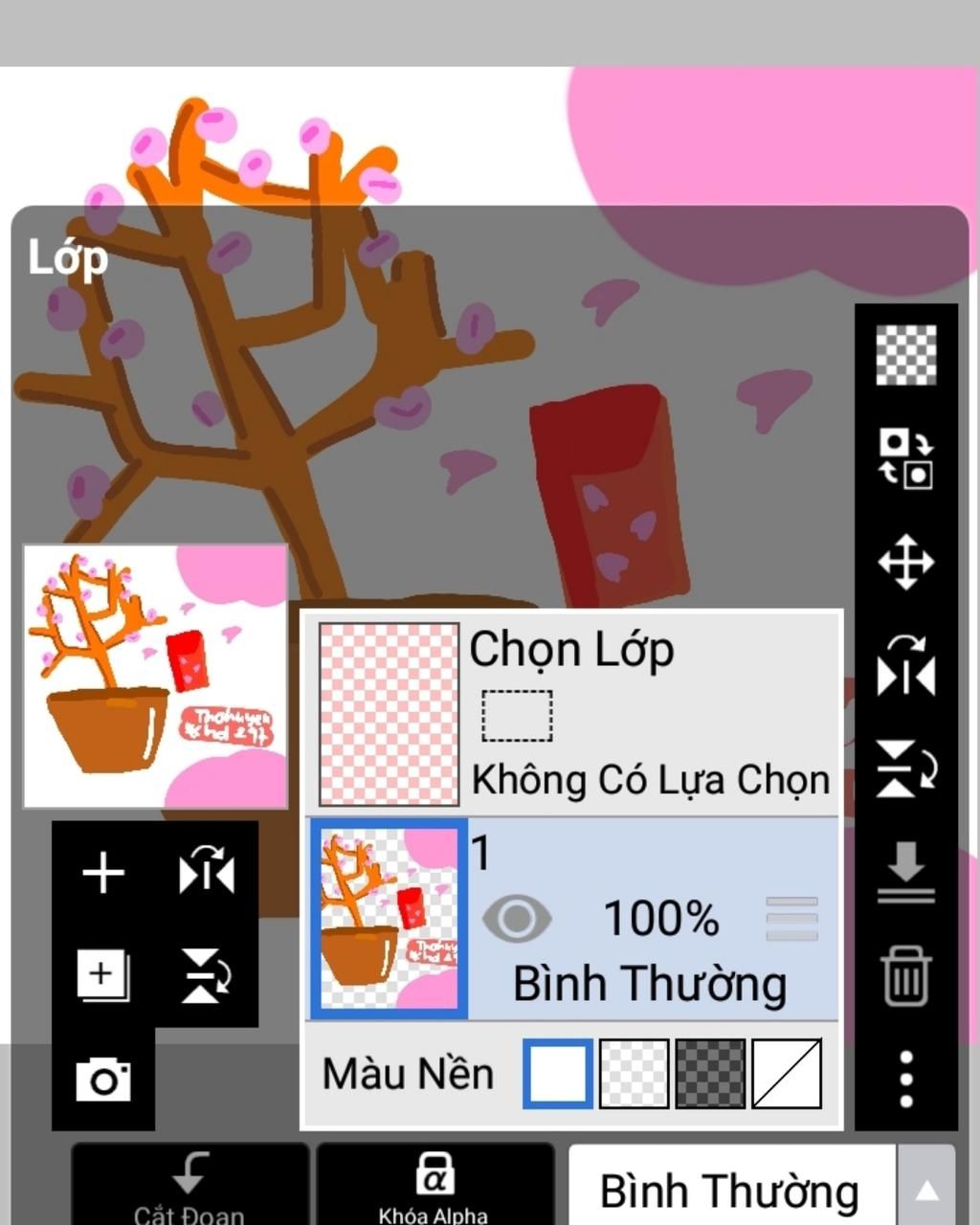Viewport: 980px width, 1225px height.
Task: Duplicate the current layer
Action: tap(103, 975)
